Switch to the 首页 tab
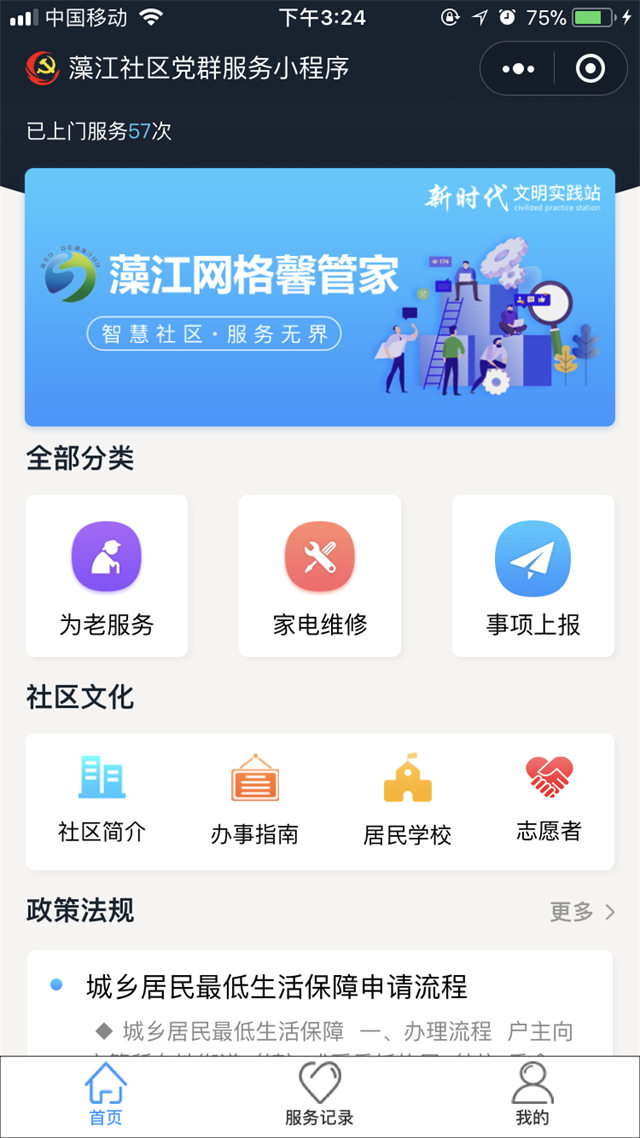The width and height of the screenshot is (640, 1138). pos(106,1095)
